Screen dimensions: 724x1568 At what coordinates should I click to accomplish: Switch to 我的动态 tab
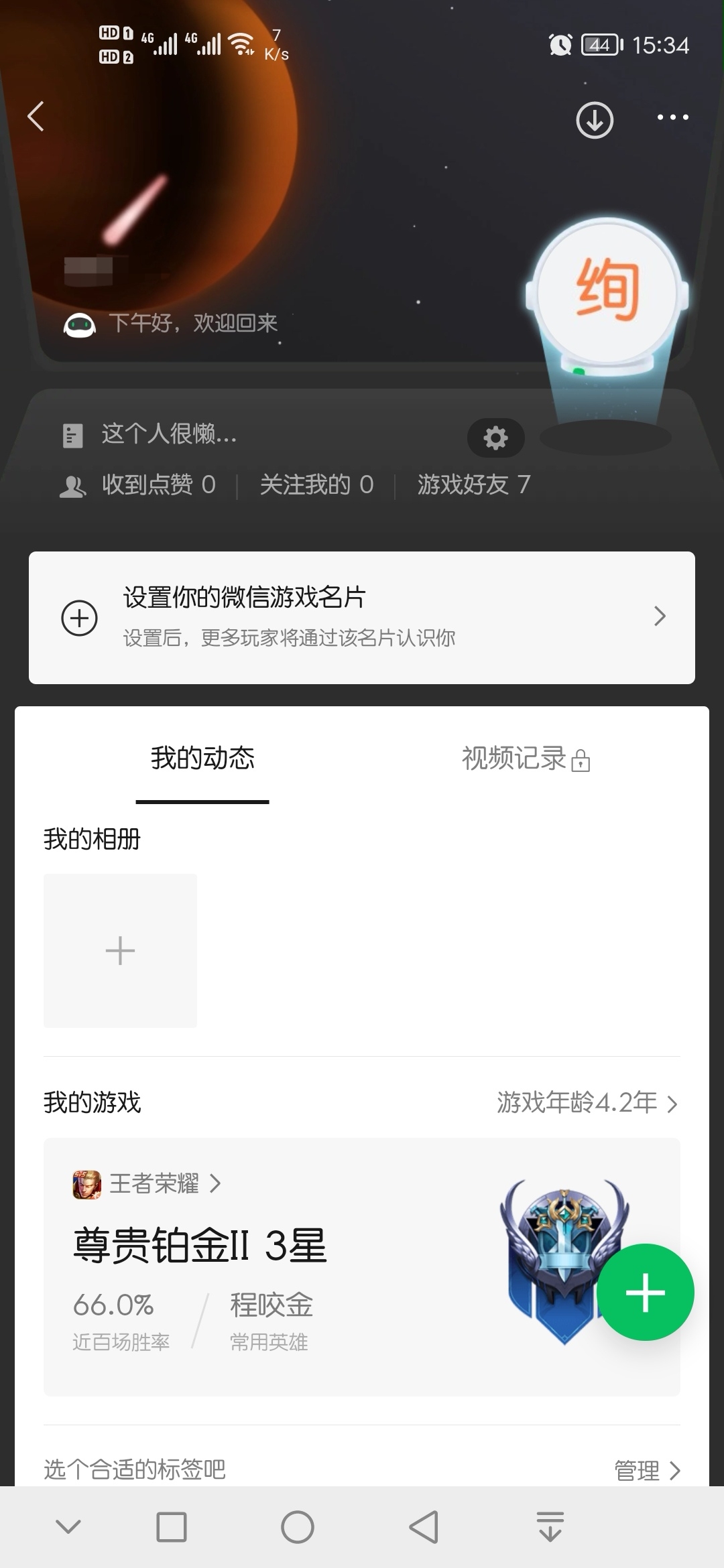coord(202,759)
